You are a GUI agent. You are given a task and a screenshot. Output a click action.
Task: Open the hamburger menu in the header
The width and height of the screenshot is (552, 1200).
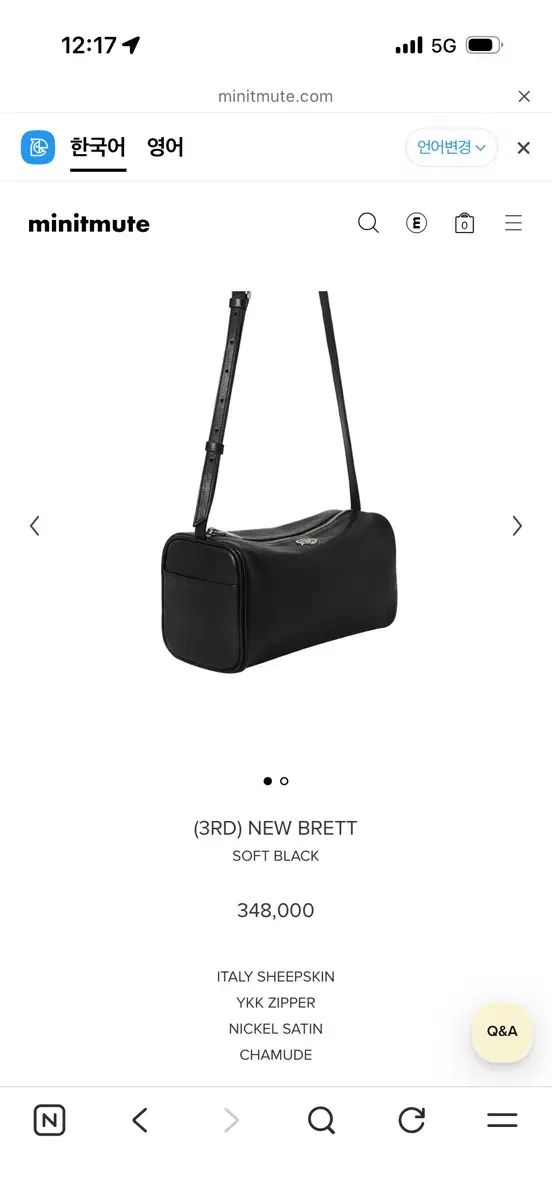click(513, 223)
